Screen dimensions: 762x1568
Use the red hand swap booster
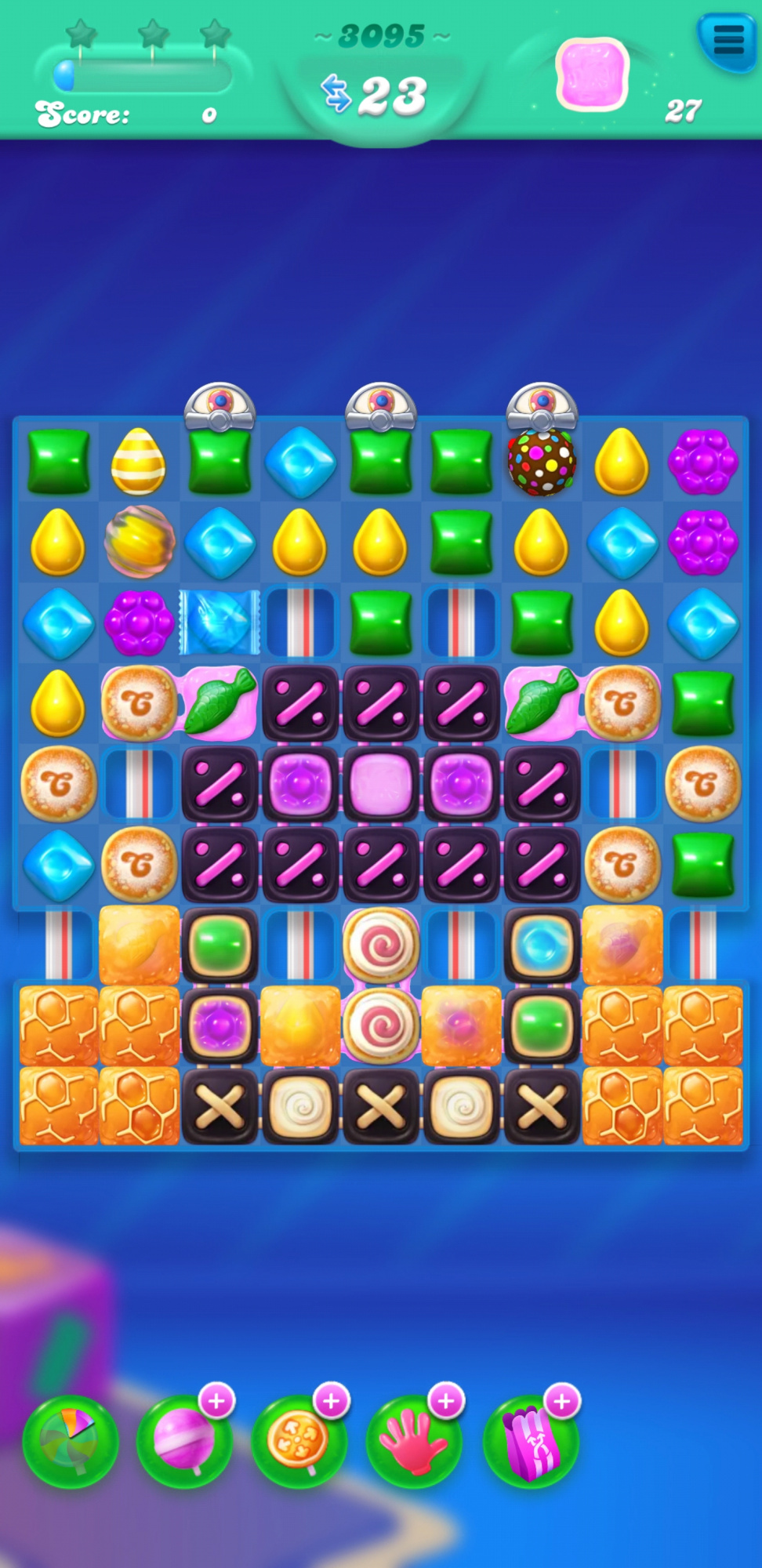tap(414, 1443)
